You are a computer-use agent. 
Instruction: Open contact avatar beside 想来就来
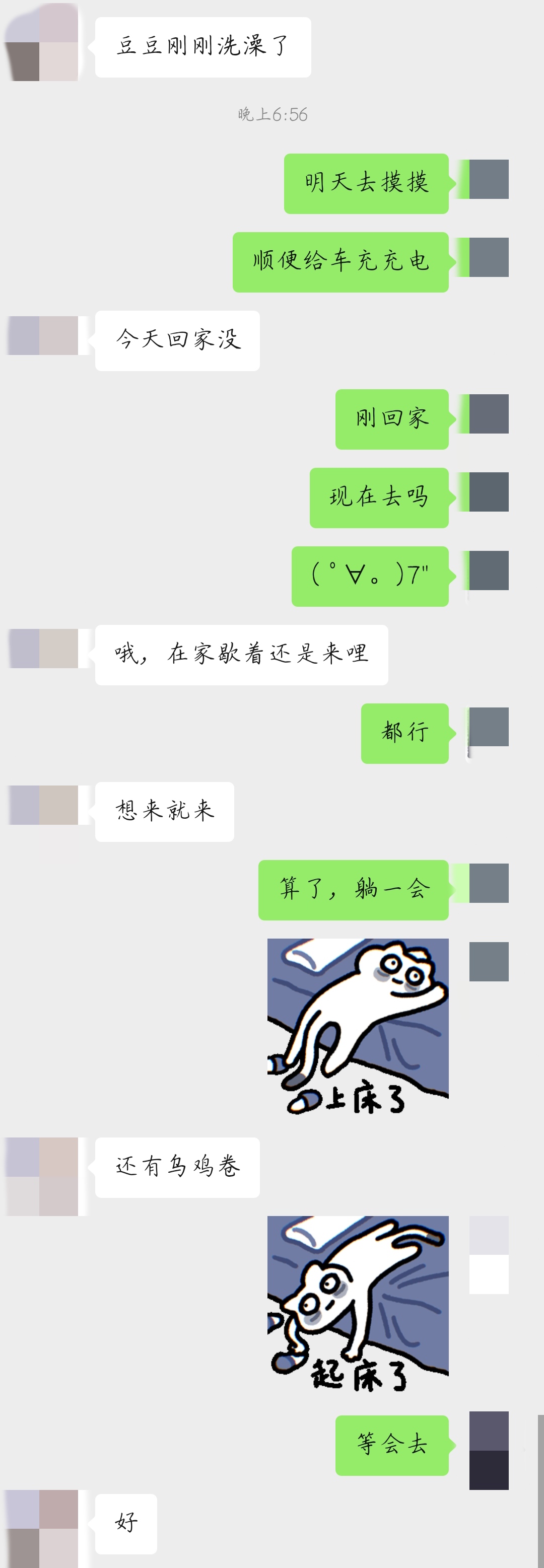44,805
